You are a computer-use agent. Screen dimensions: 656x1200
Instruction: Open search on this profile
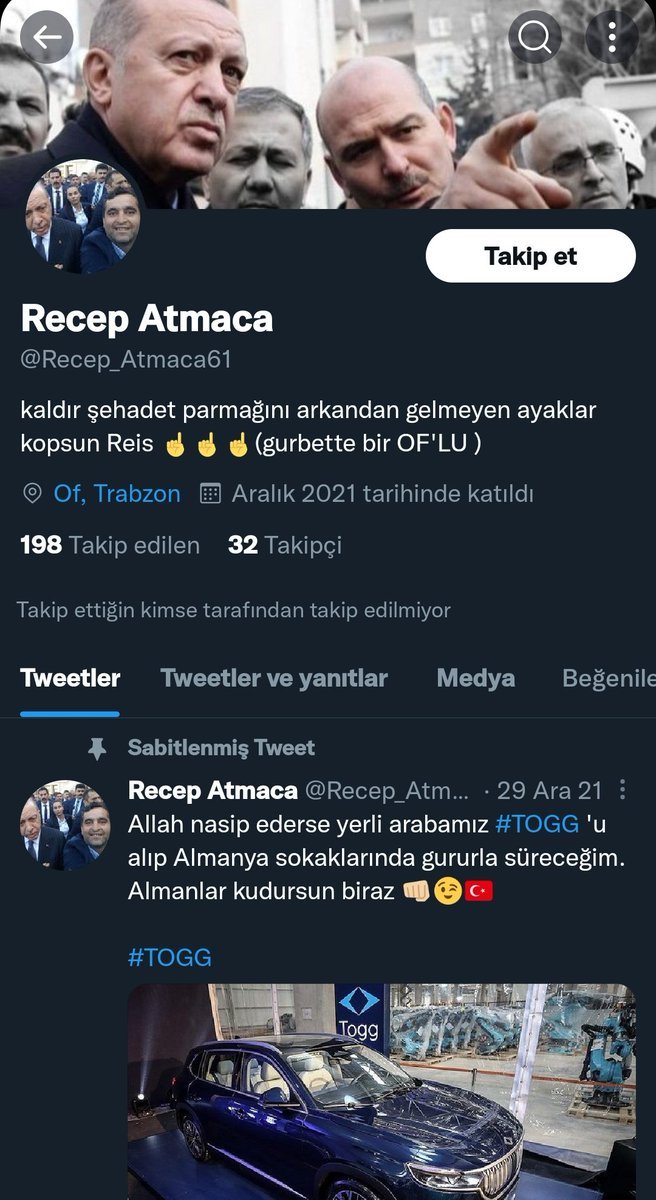(537, 38)
